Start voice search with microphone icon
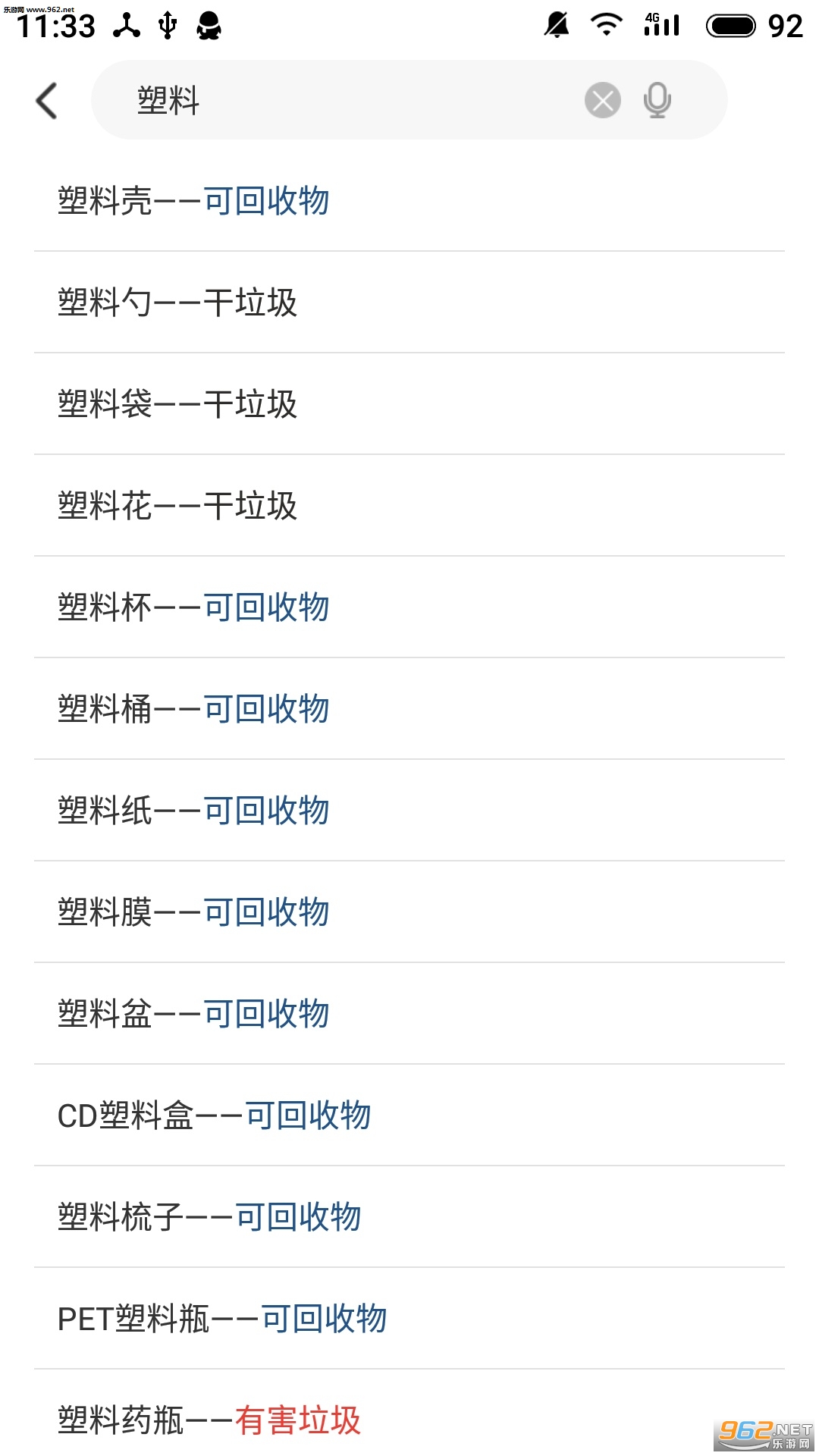The height and width of the screenshot is (1456, 819). [x=657, y=100]
